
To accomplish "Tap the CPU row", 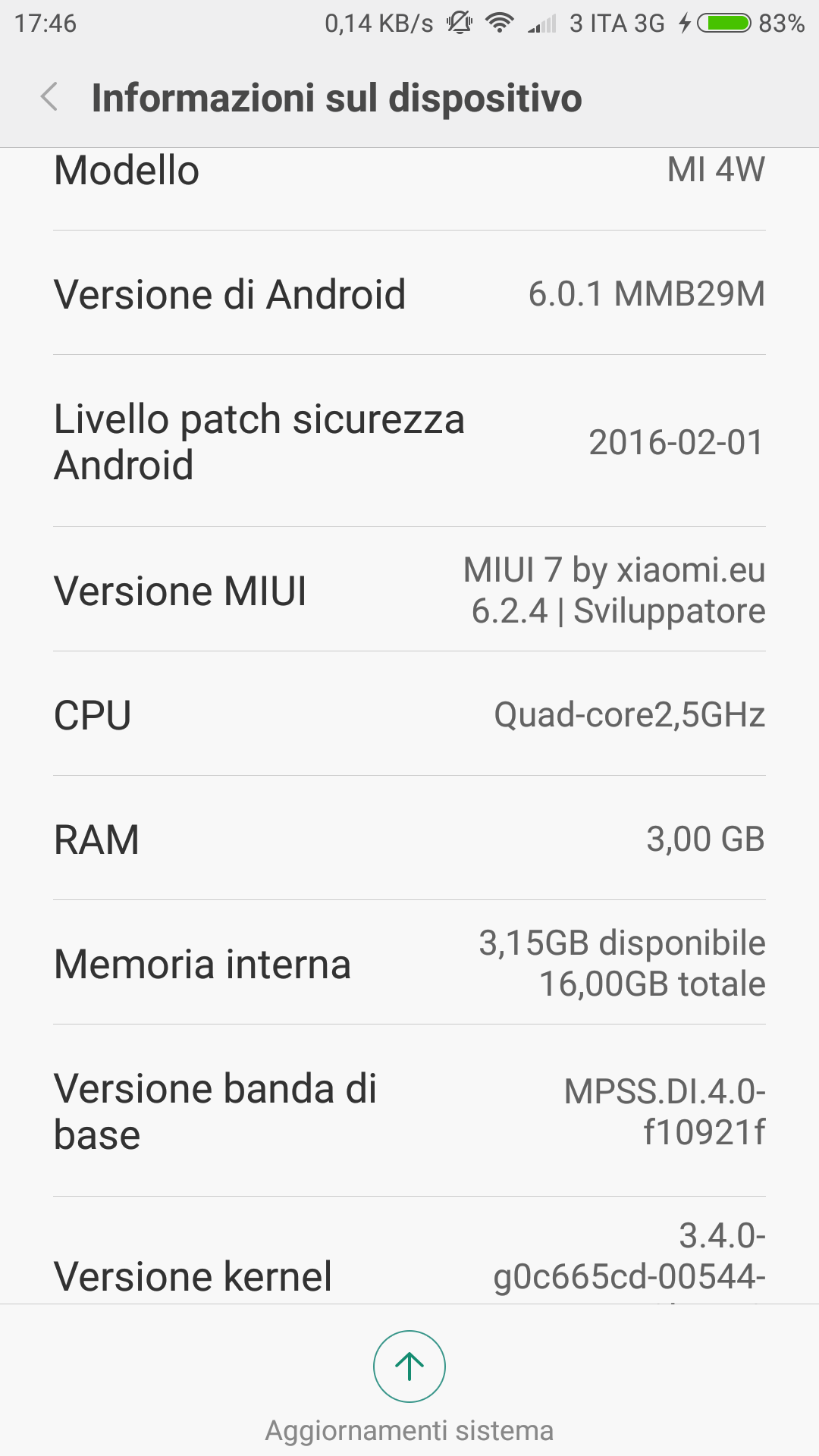I will [409, 714].
